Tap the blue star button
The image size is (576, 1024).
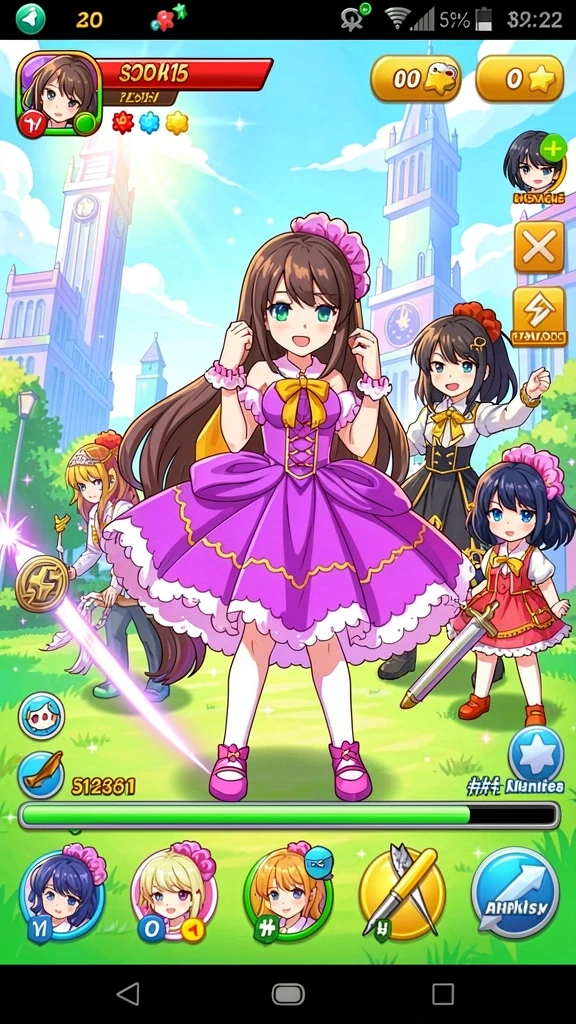click(x=536, y=755)
